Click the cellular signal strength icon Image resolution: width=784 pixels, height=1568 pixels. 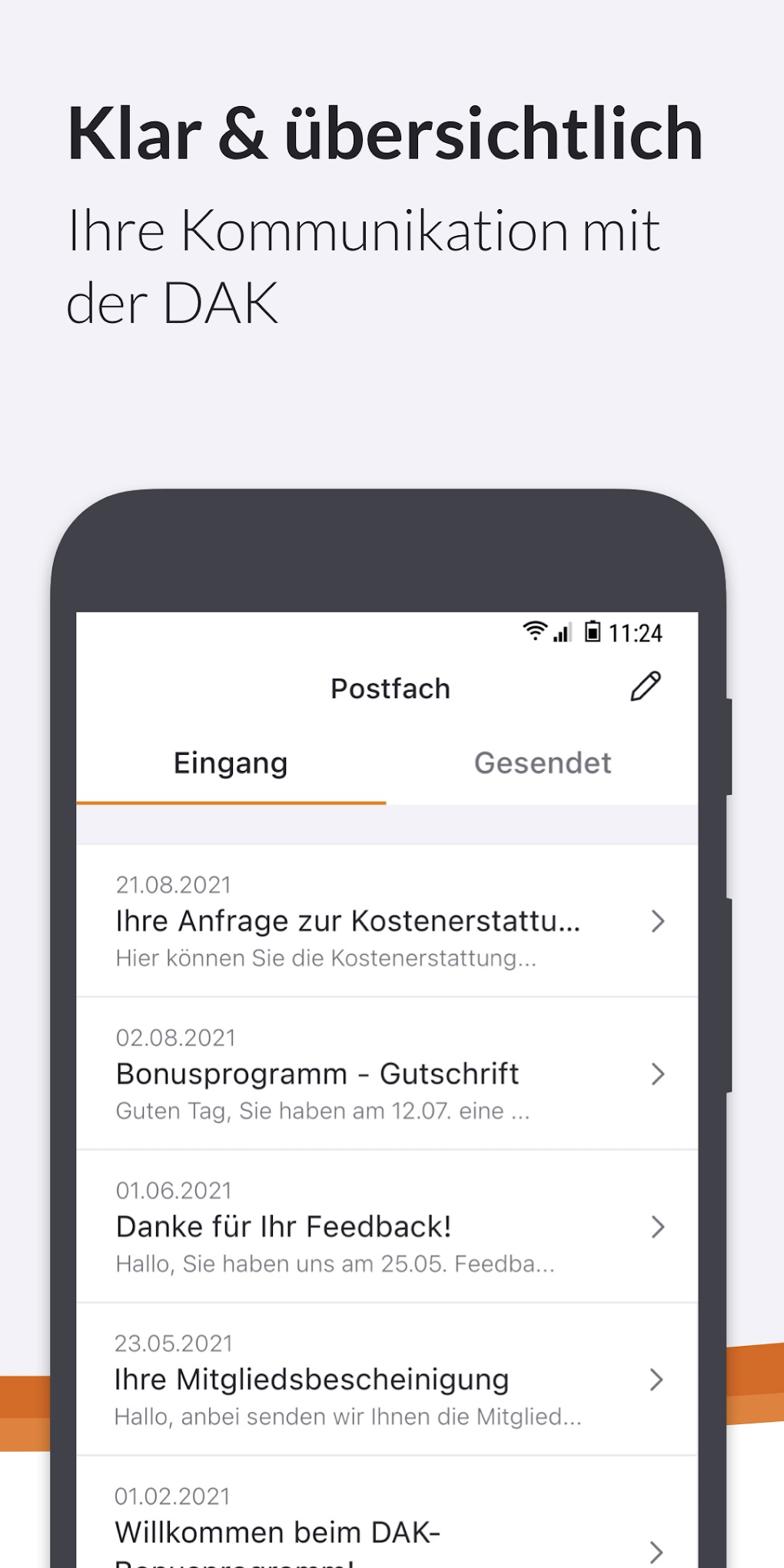click(562, 632)
